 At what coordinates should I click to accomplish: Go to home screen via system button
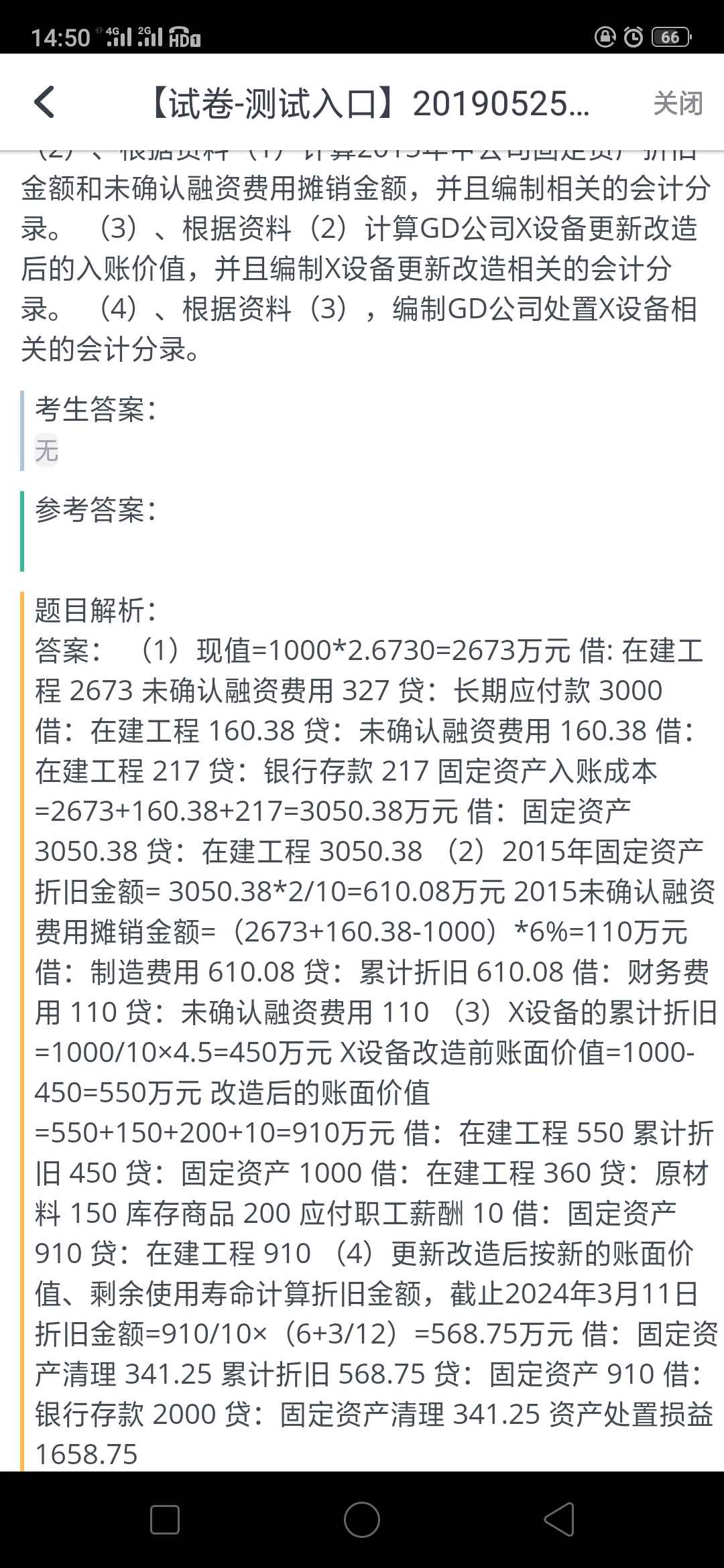362,1519
